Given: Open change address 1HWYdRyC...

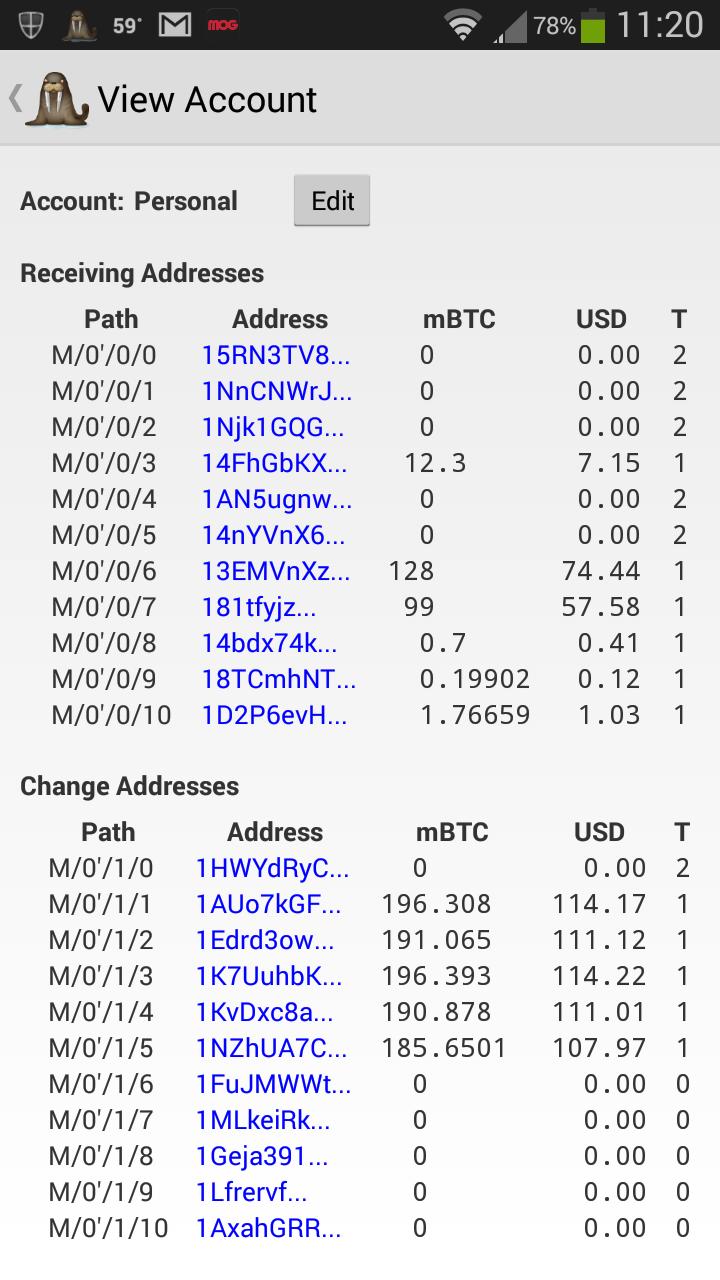Looking at the screenshot, I should pos(273,868).
